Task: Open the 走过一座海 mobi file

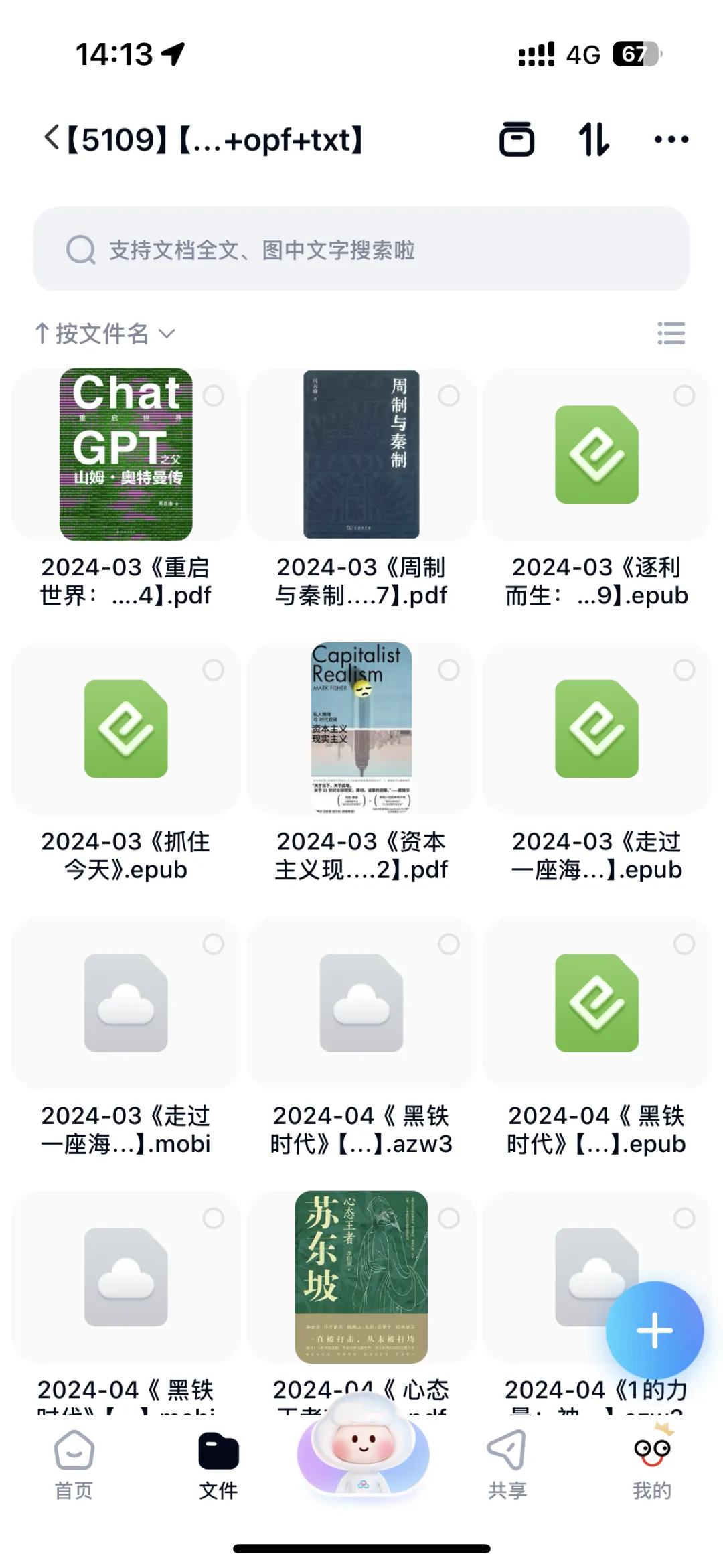Action: [126, 1003]
